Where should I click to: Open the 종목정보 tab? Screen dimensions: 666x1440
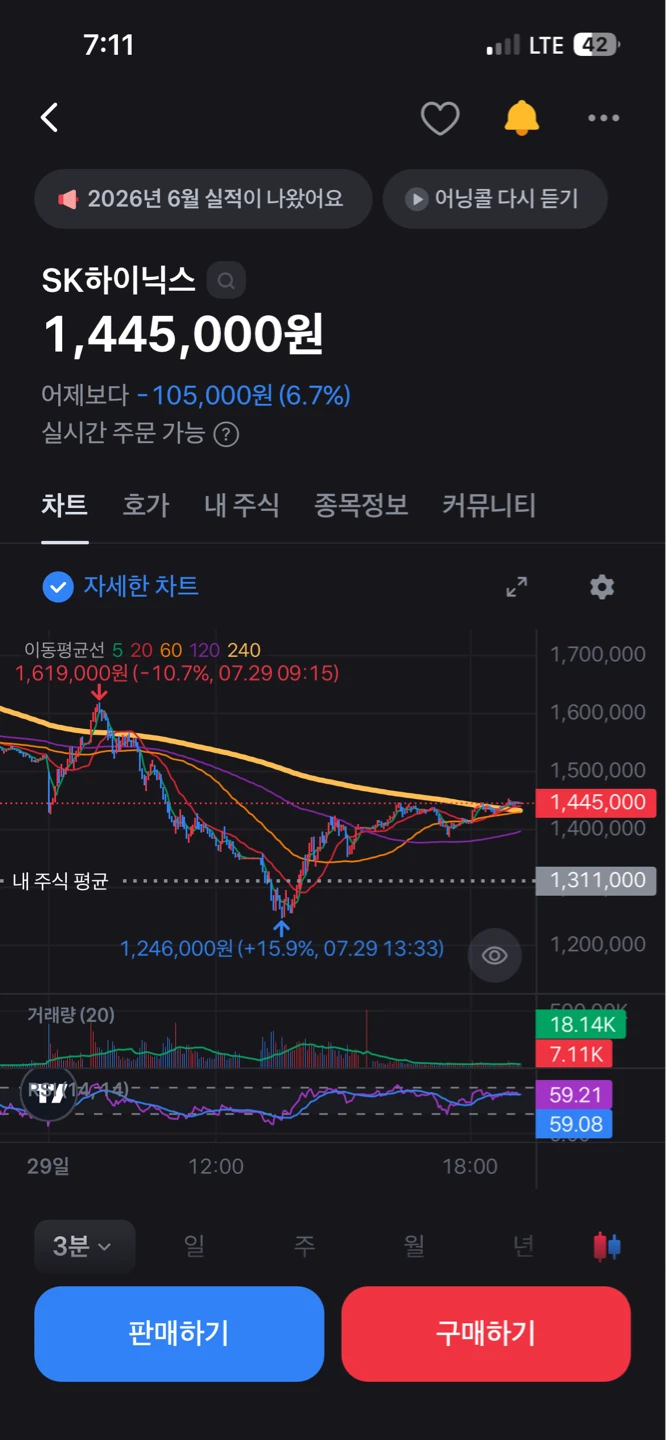point(361,505)
